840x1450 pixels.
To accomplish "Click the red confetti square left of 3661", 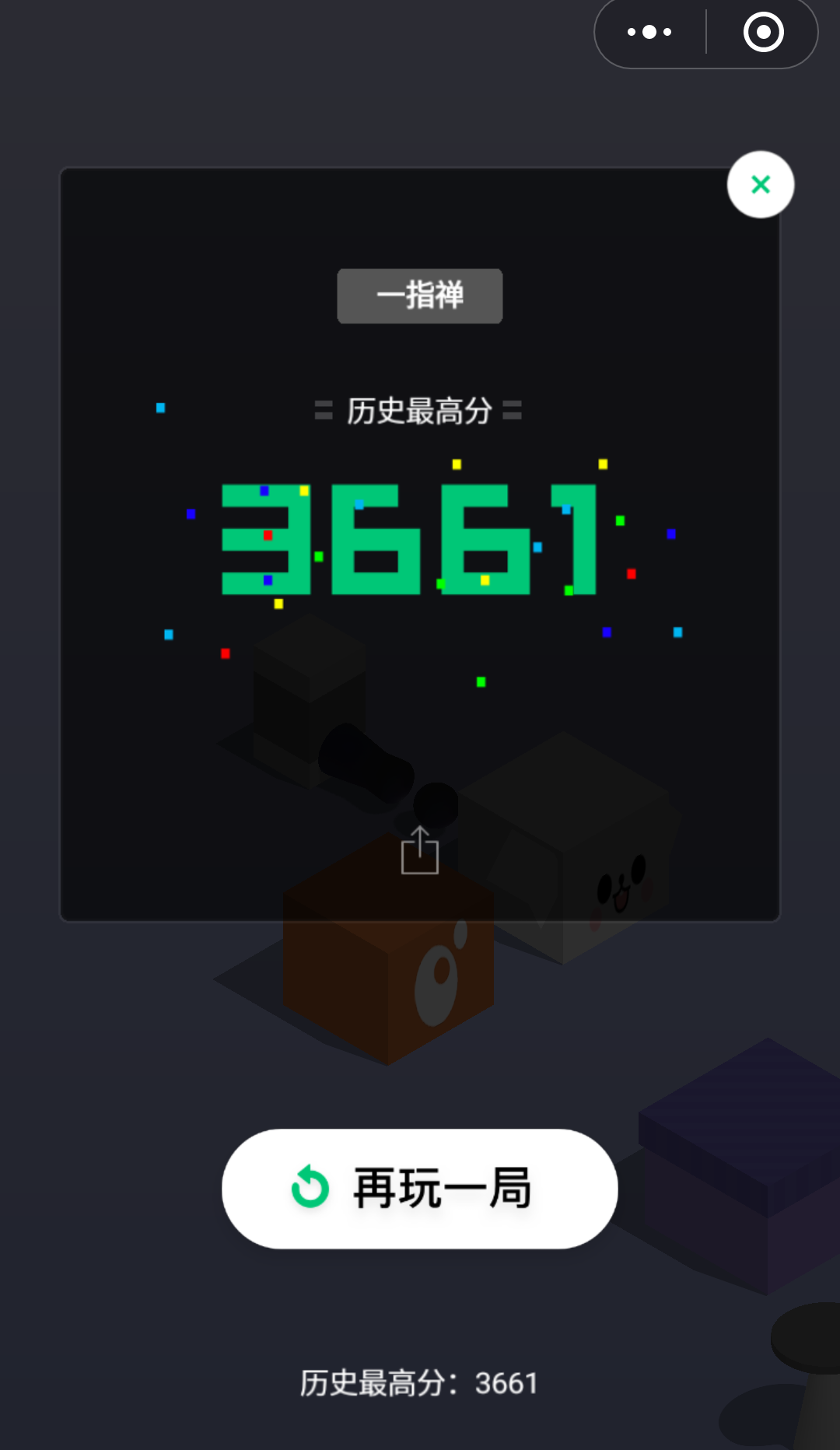I will point(268,534).
